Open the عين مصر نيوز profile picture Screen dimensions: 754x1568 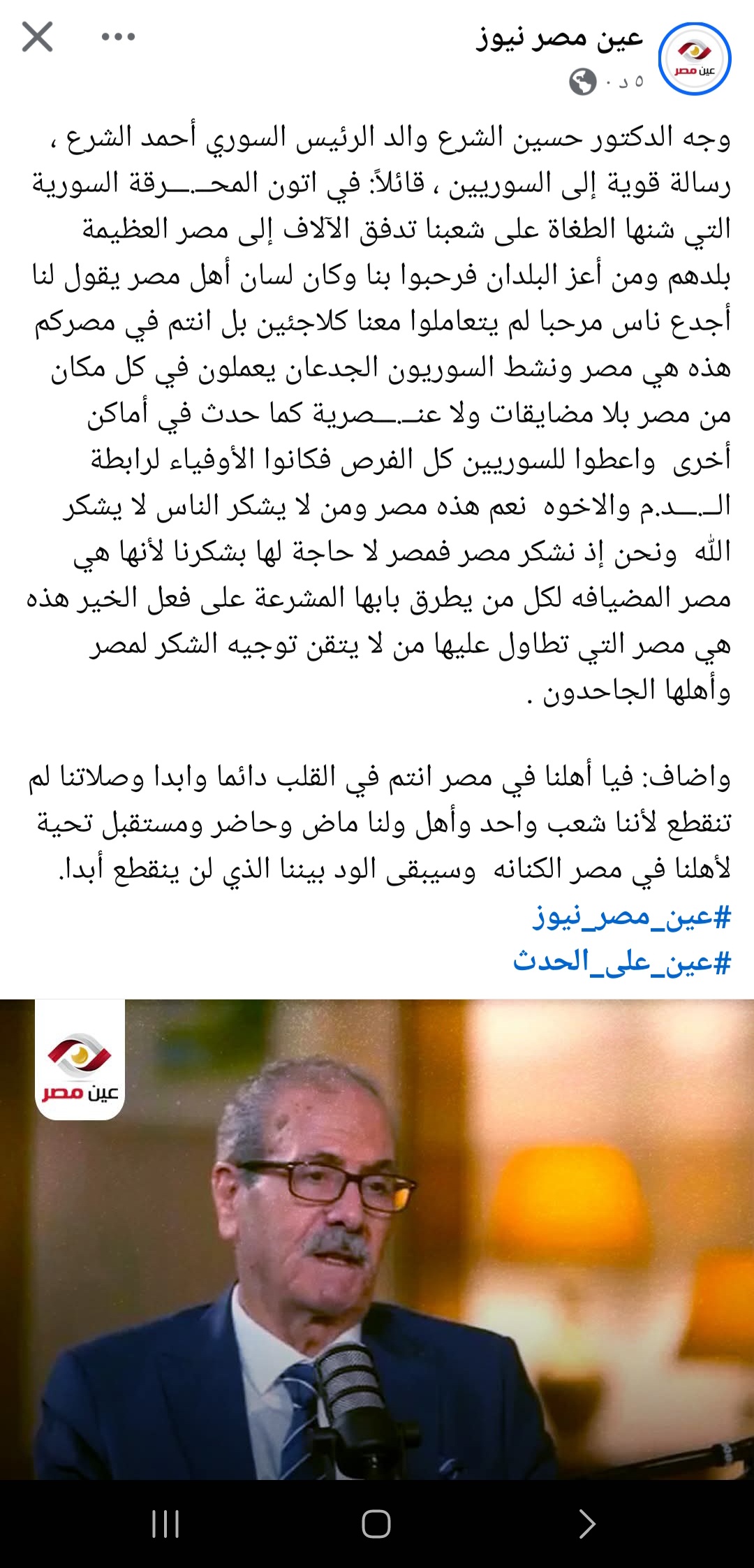(695, 59)
